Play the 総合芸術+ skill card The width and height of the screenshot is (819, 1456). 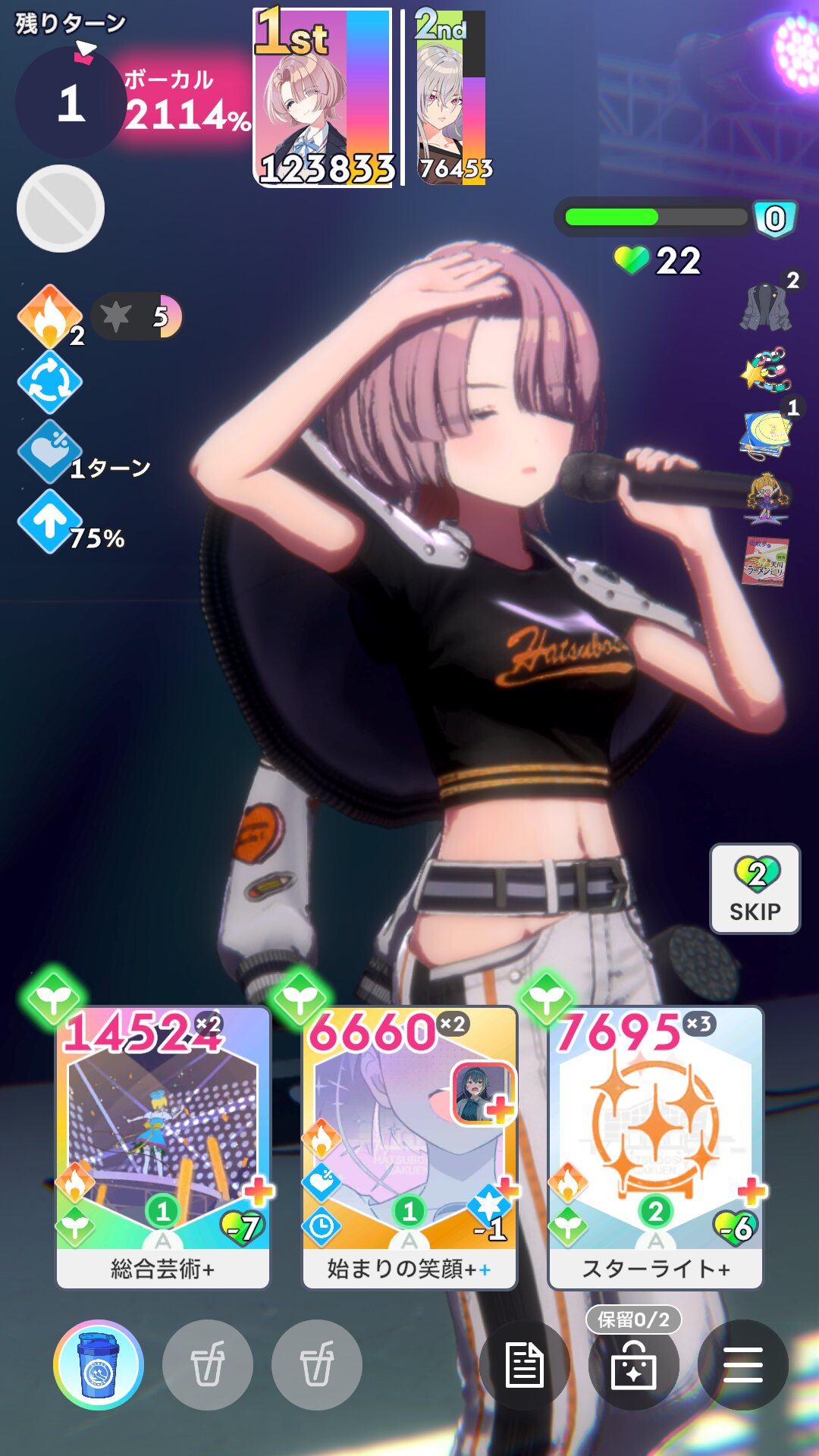click(163, 1147)
